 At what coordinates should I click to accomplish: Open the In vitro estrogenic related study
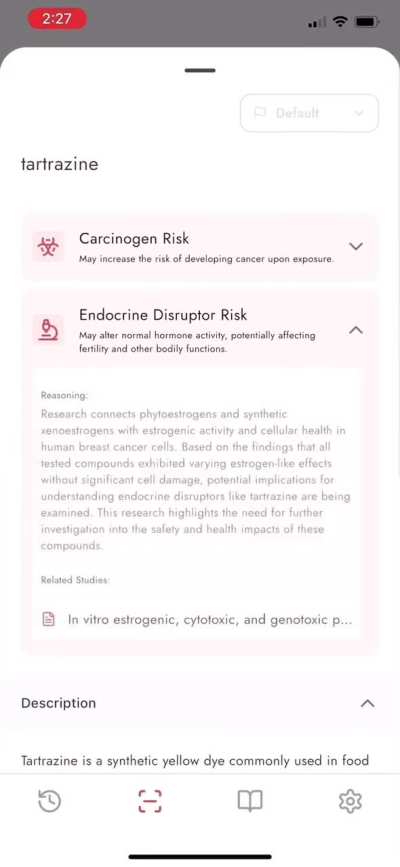[x=197, y=619]
